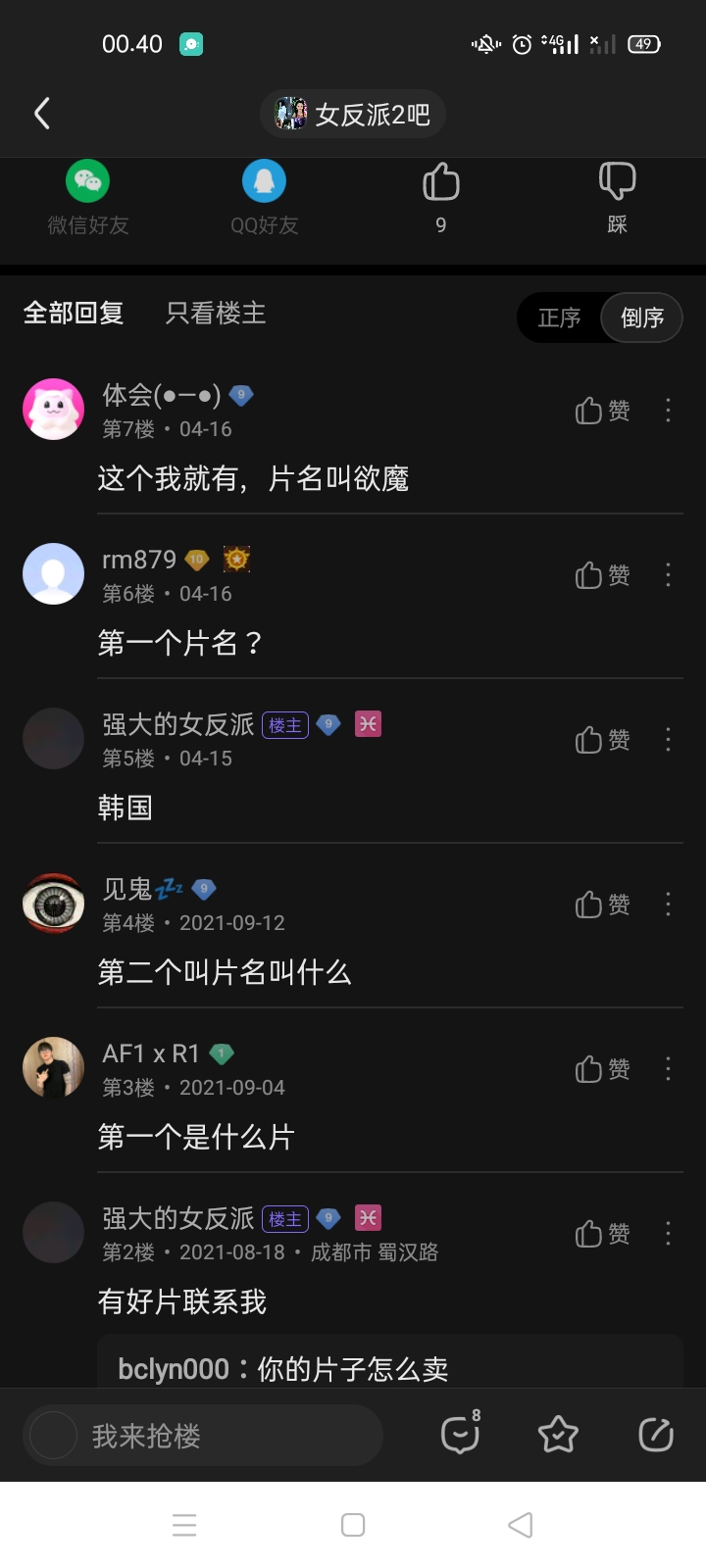This screenshot has height=1568, width=706.
Task: Open more options on rm879's reply
Action: coord(668,575)
